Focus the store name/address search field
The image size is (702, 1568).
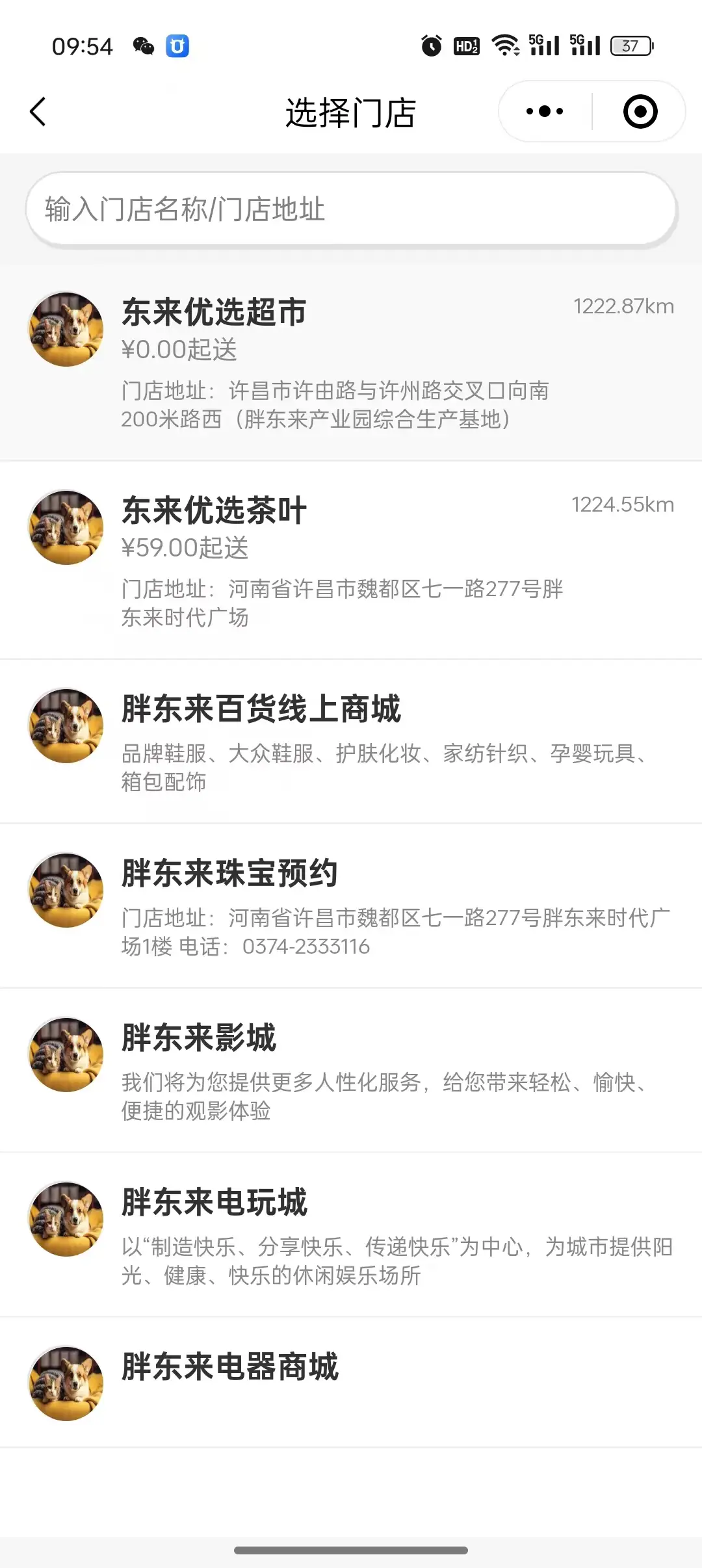351,209
